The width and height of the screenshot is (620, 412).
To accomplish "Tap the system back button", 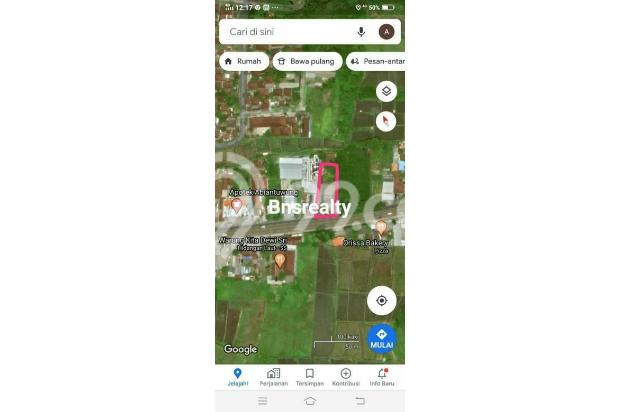I will pyautogui.click(x=360, y=401).
